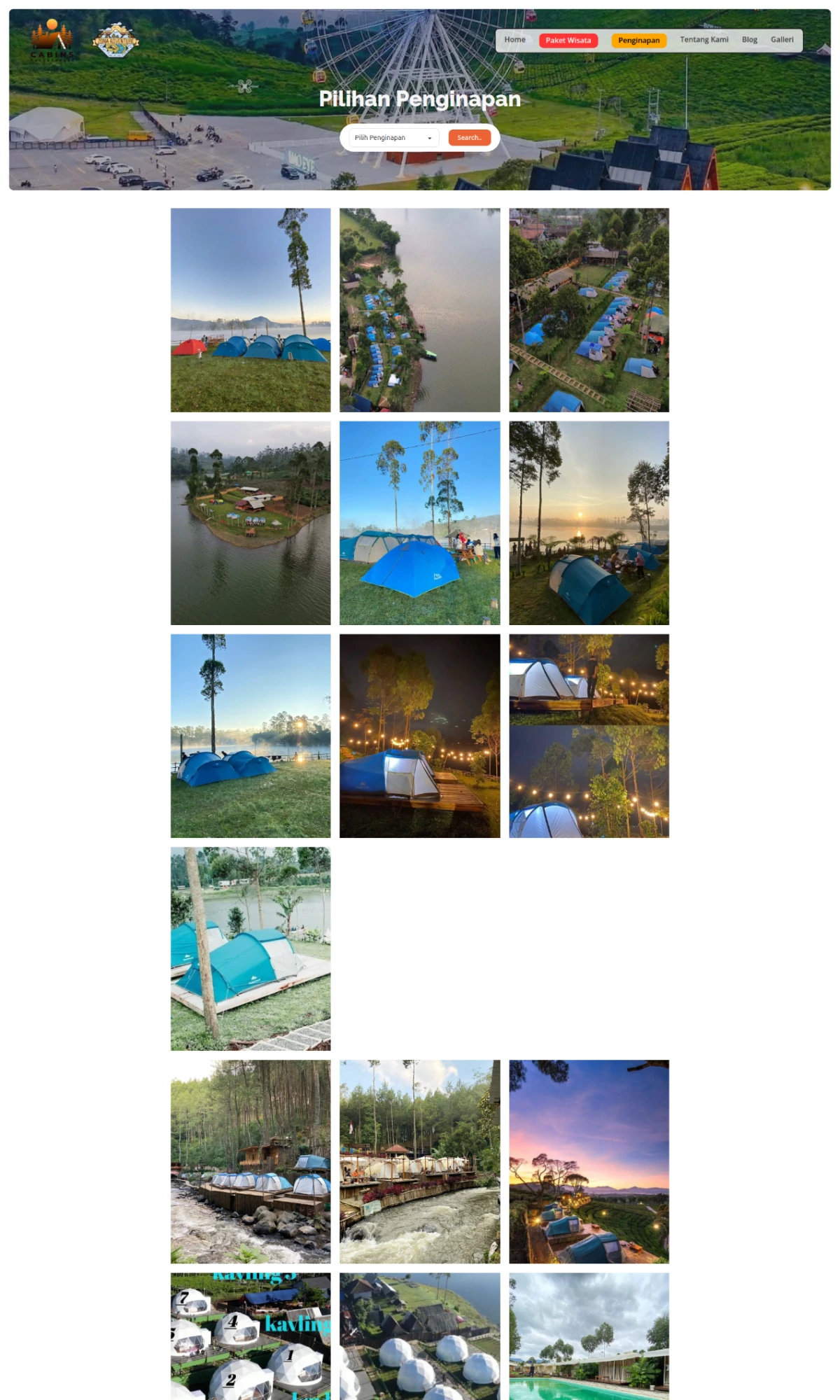Open riverside dome tents forest photo

click(251, 1161)
